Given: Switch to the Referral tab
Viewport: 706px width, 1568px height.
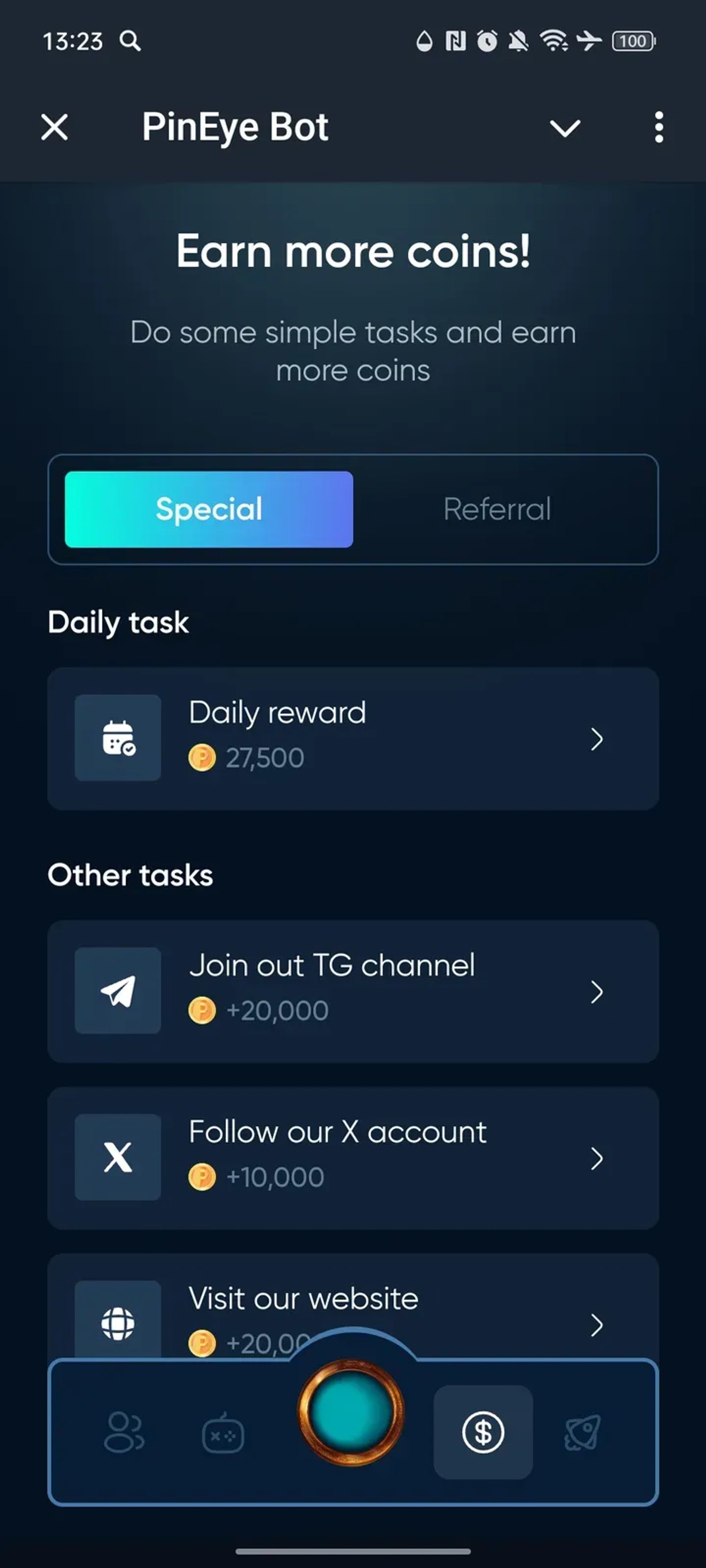Looking at the screenshot, I should 497,509.
